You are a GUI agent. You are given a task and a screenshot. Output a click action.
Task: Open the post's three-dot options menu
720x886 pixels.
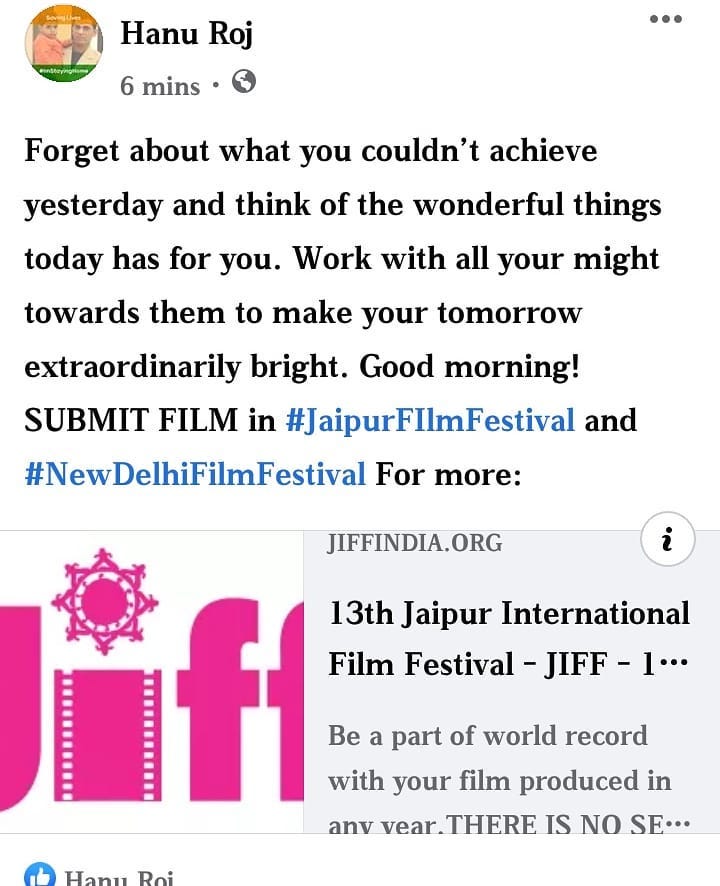pyautogui.click(x=666, y=19)
